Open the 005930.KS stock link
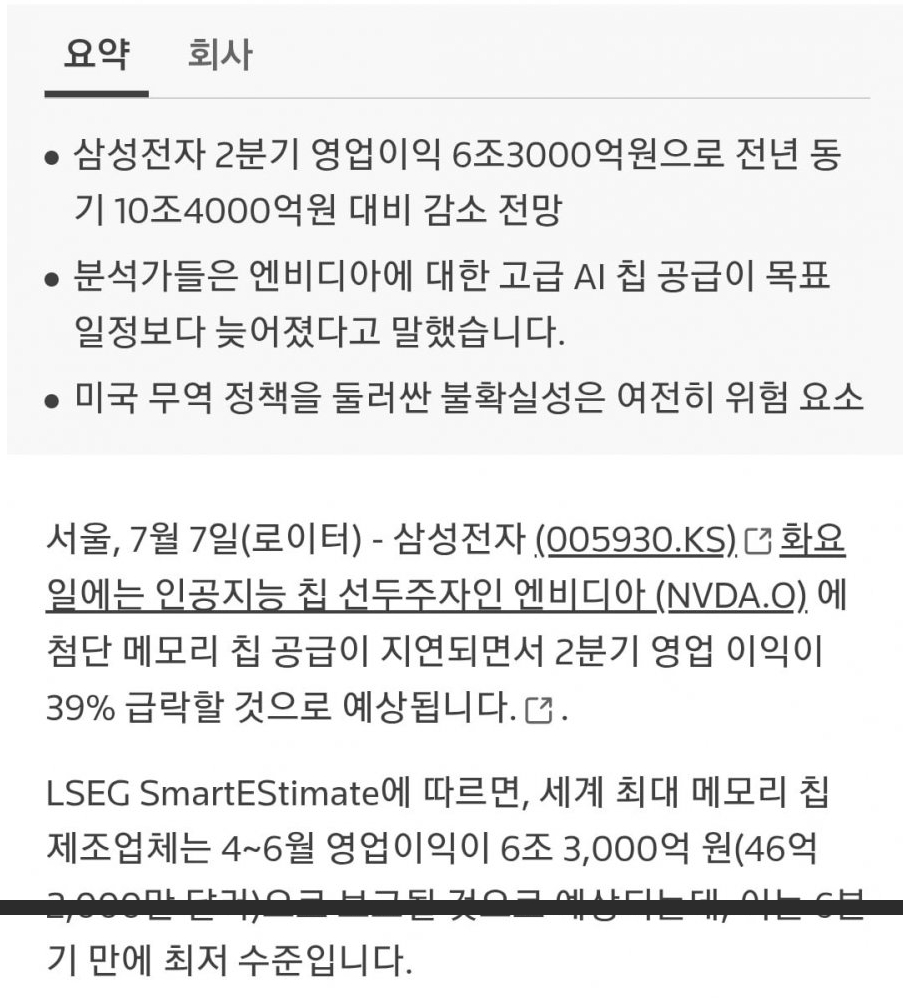903x998 pixels. 636,541
